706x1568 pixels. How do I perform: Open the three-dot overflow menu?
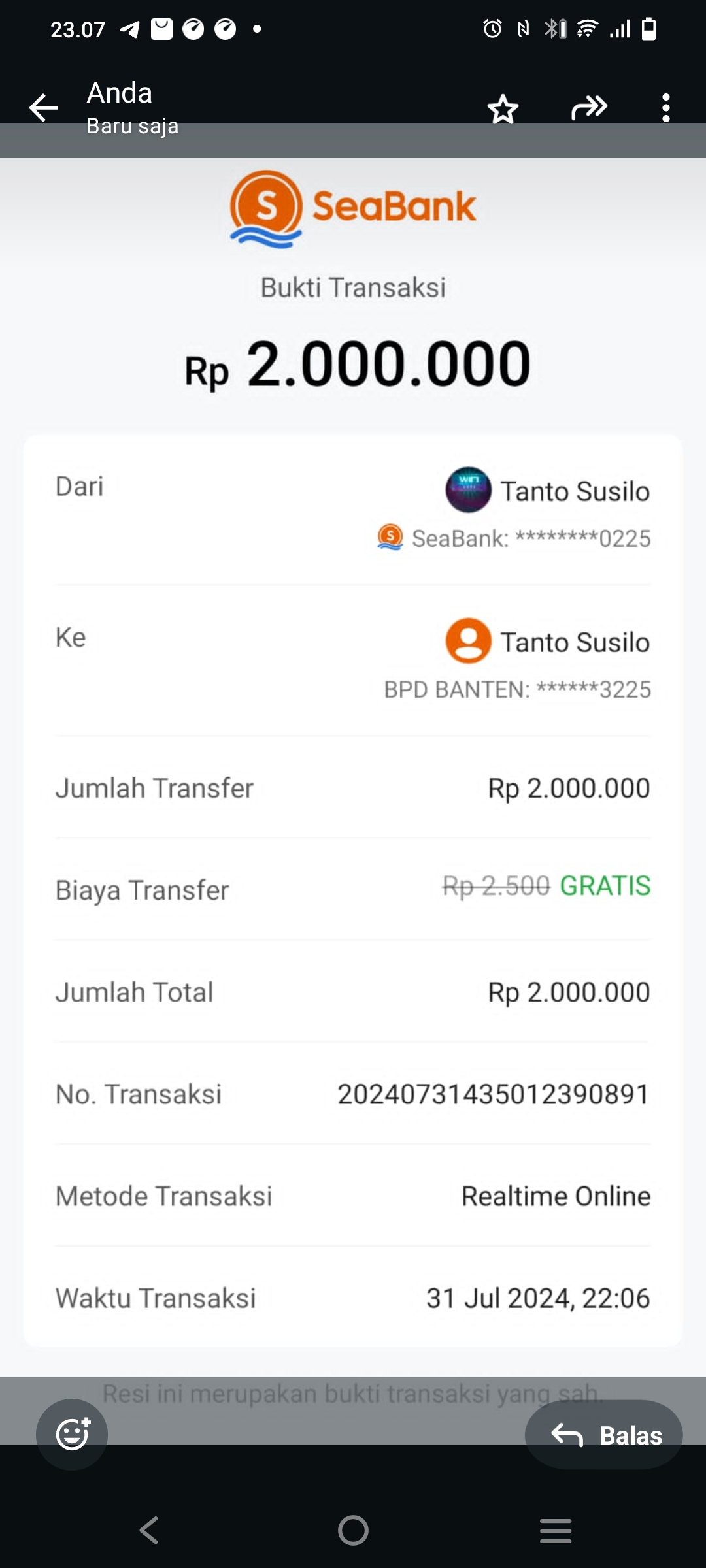tap(665, 108)
